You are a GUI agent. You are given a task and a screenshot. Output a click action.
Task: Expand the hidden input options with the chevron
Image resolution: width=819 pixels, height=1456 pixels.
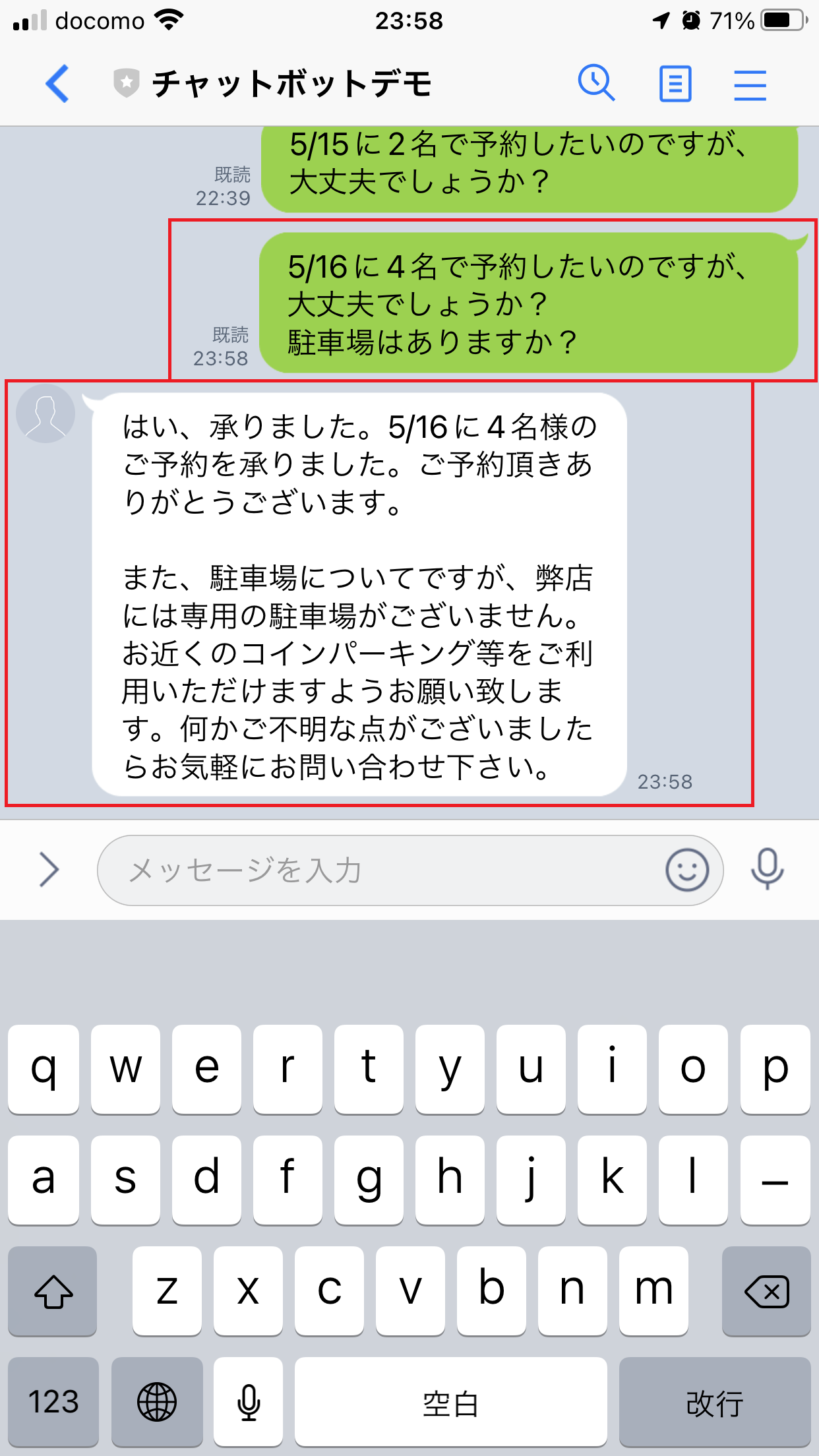click(49, 870)
